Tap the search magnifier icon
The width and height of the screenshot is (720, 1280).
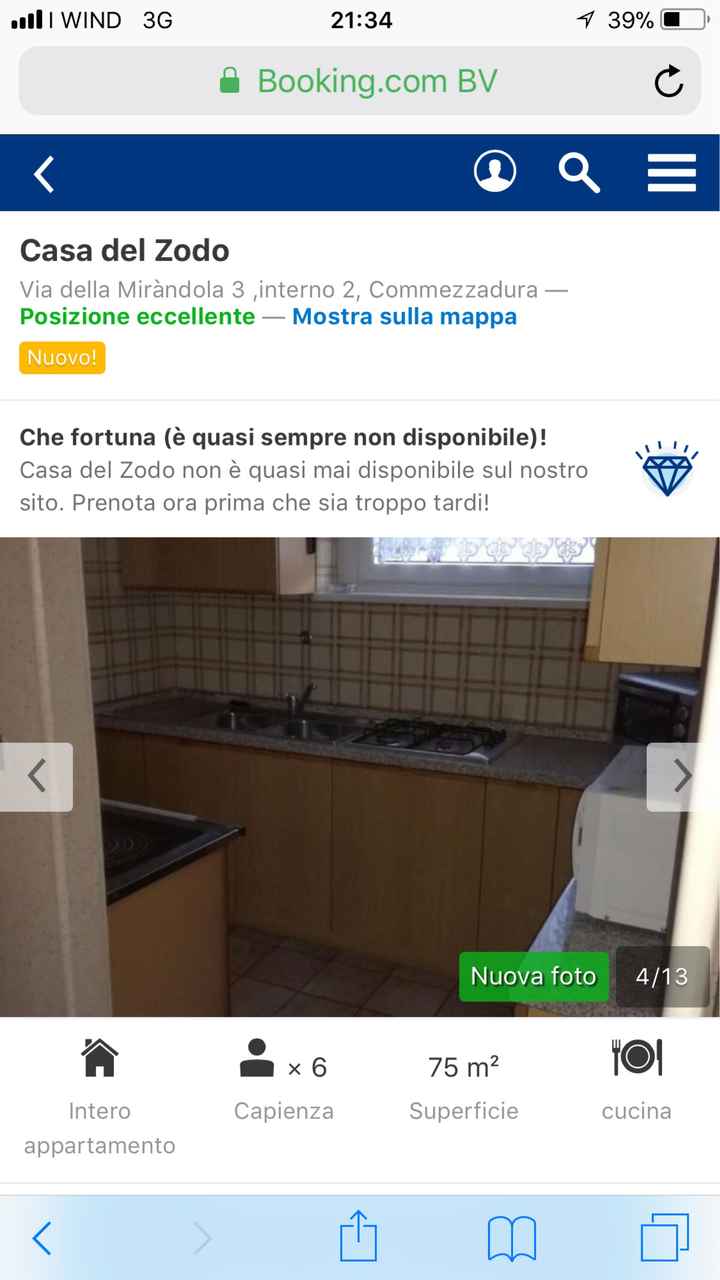[x=578, y=172]
